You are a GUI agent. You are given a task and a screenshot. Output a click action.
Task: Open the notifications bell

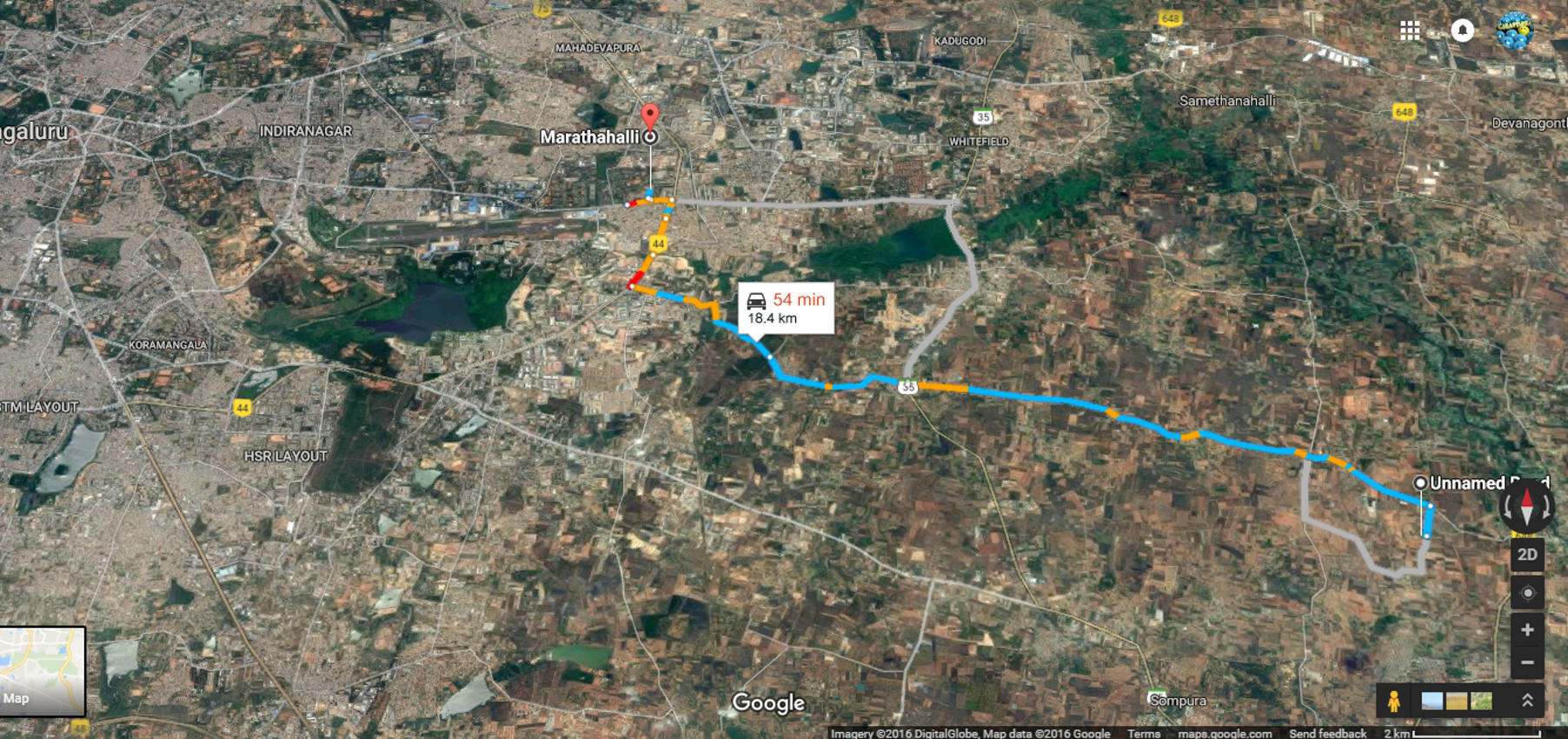[x=1463, y=31]
